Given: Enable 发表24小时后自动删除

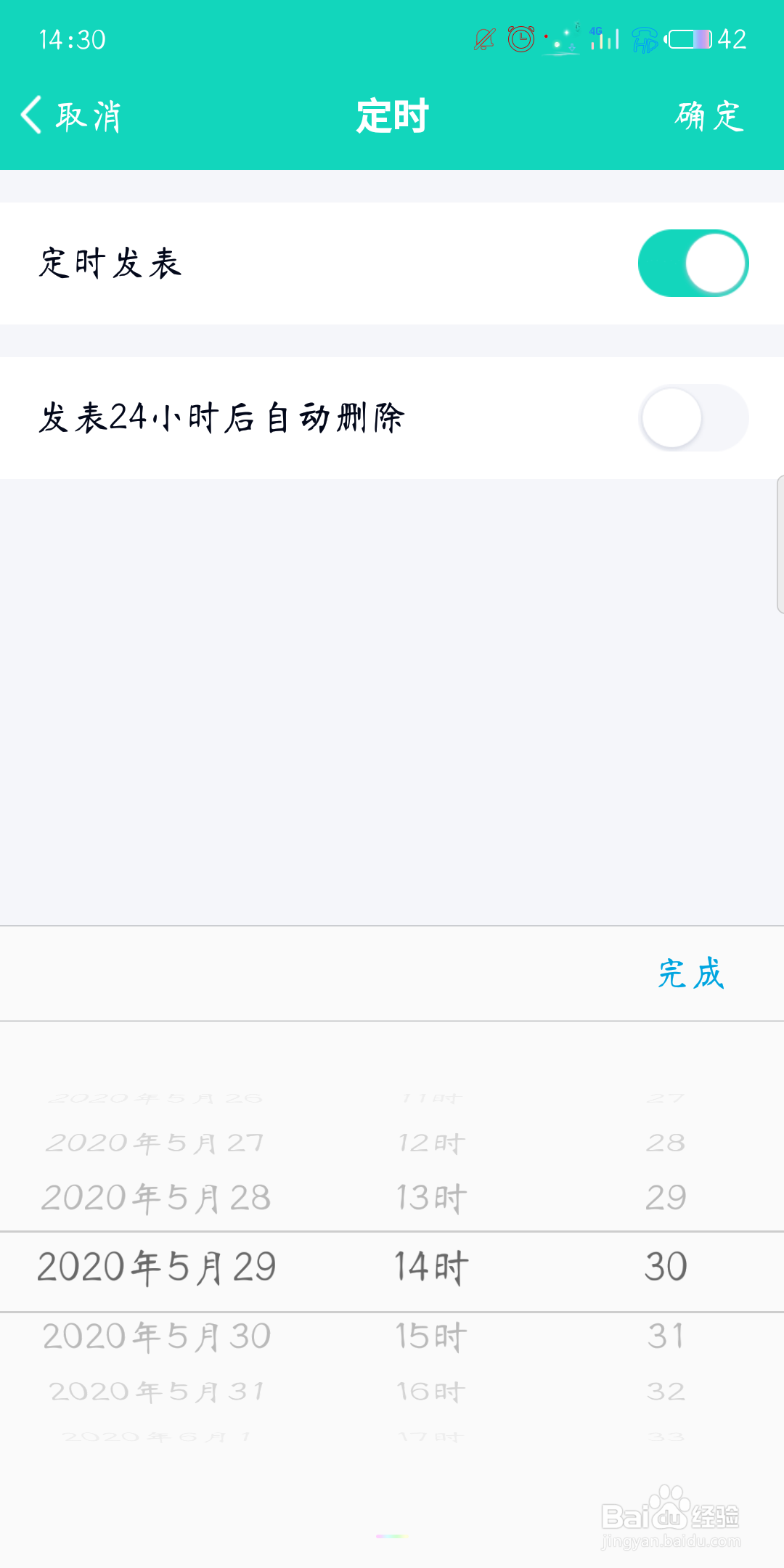Looking at the screenshot, I should [x=693, y=418].
